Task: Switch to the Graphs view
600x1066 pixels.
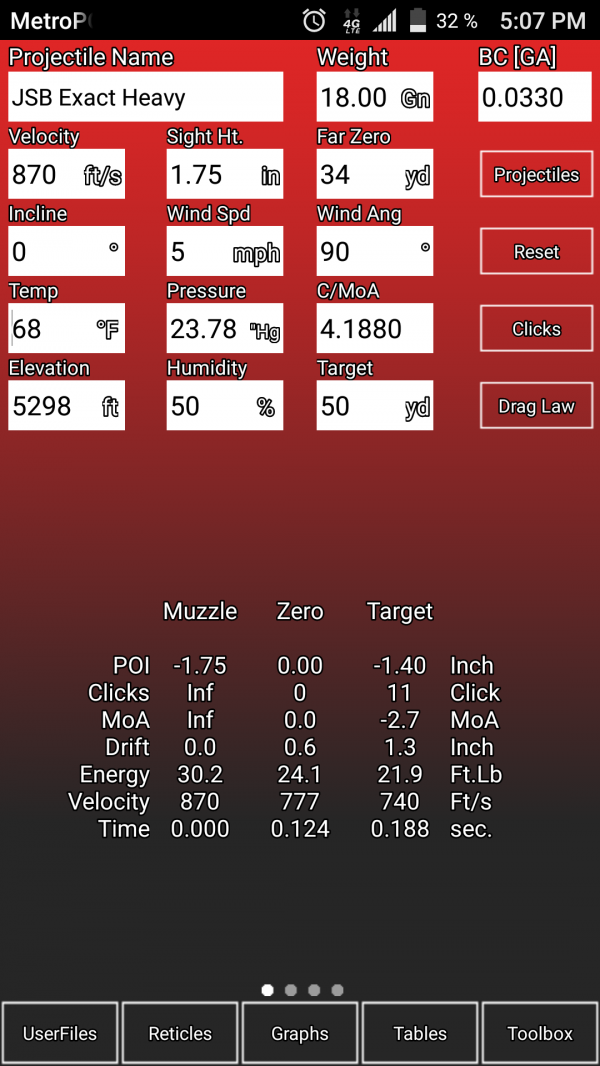Action: pyautogui.click(x=300, y=1034)
